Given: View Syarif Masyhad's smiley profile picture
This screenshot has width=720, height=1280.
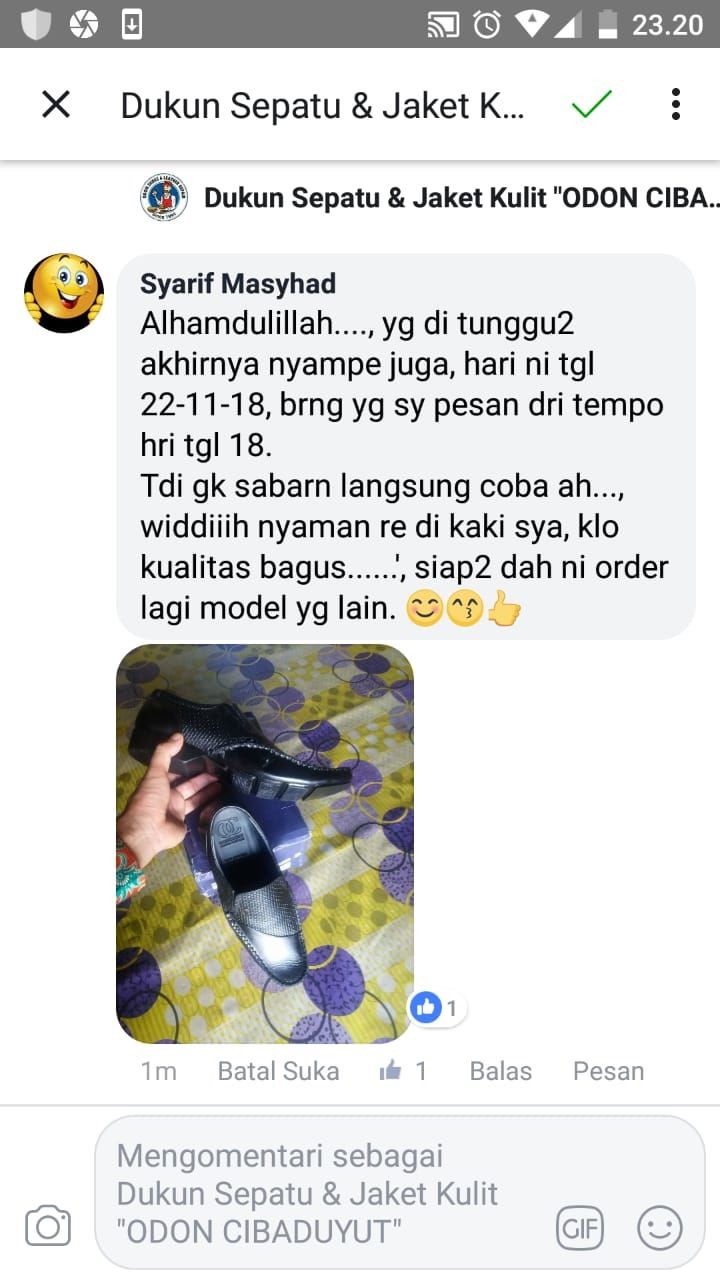Looking at the screenshot, I should pos(63,293).
